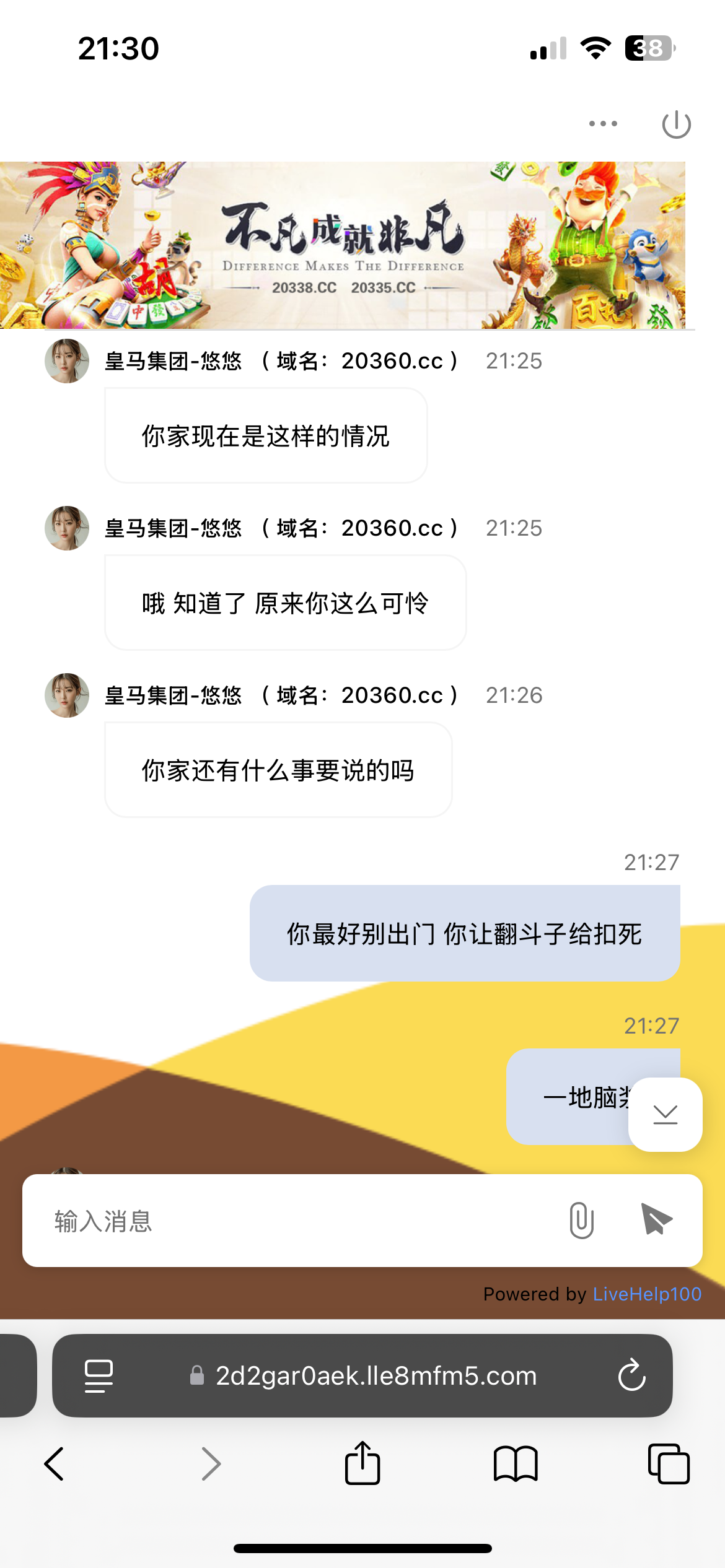
Task: Open Safari bookmarks
Action: pos(516,1464)
